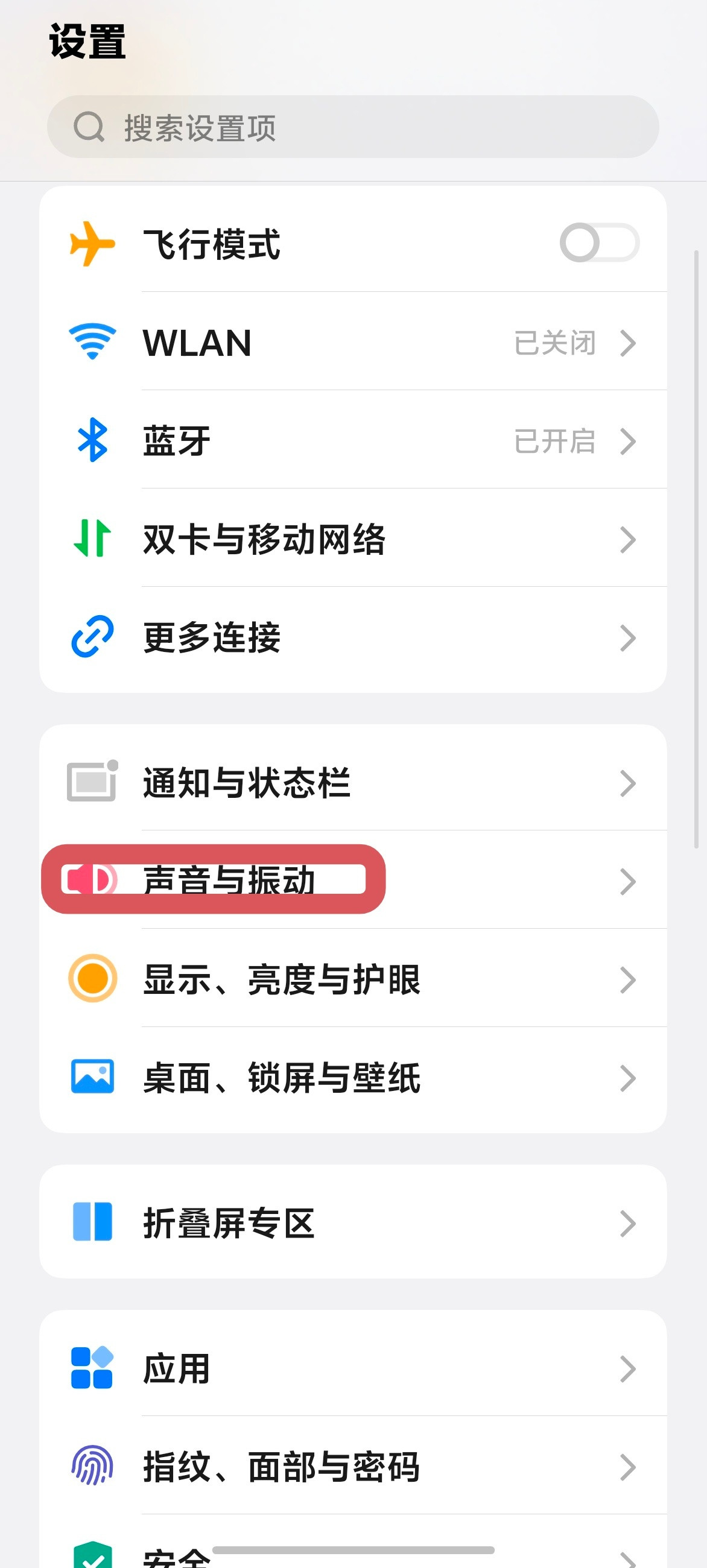Viewport: 707px width, 1568px height.
Task: Tap the 显示、亮度与护眼 brightness icon
Action: click(91, 979)
